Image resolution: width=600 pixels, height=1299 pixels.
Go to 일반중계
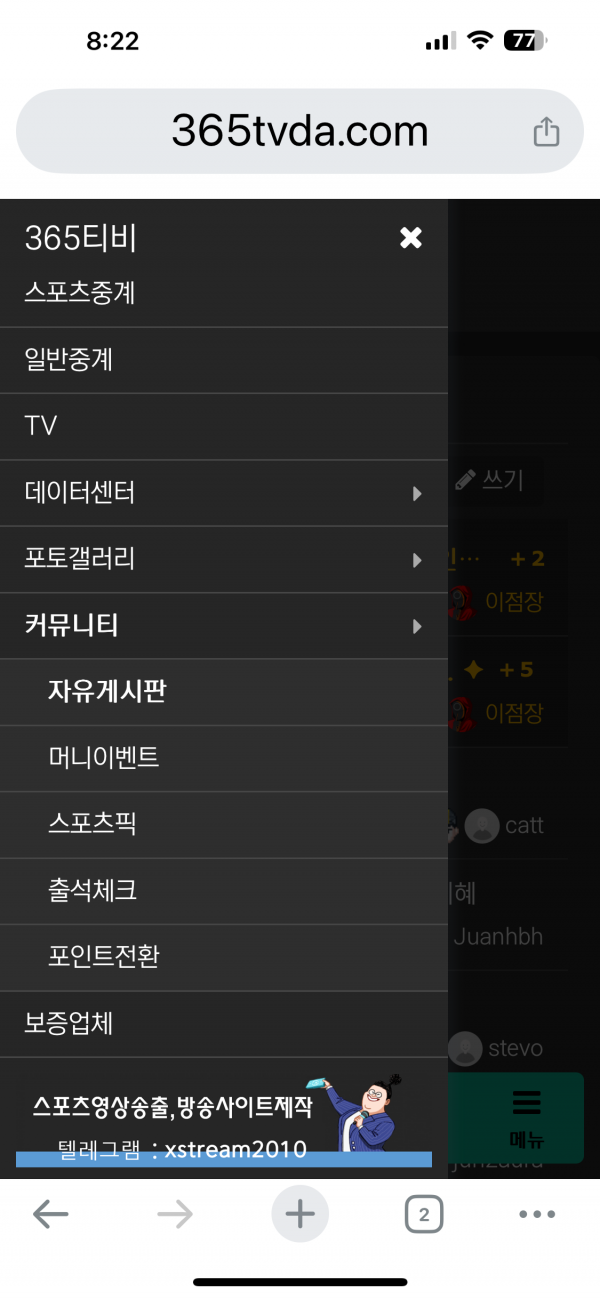point(69,360)
